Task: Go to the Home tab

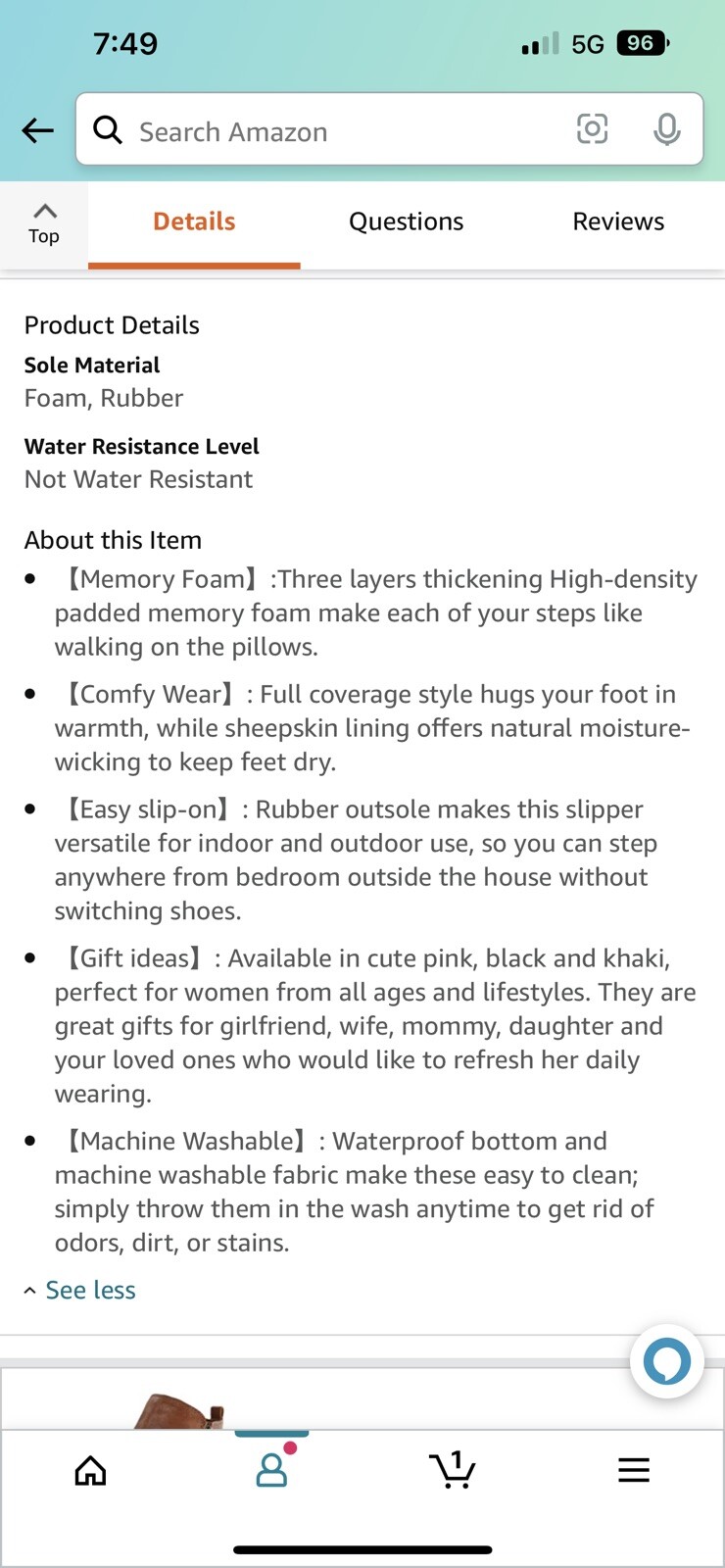Action: [90, 1470]
